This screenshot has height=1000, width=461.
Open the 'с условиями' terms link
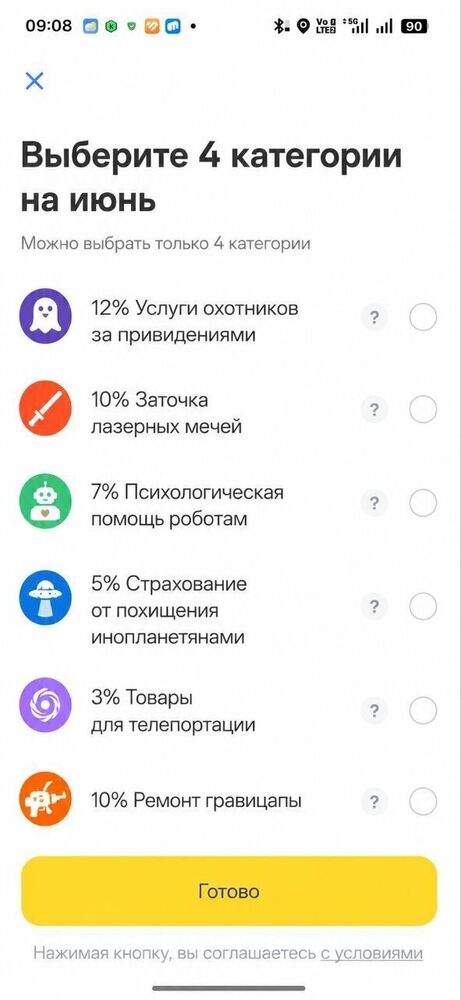tap(372, 953)
